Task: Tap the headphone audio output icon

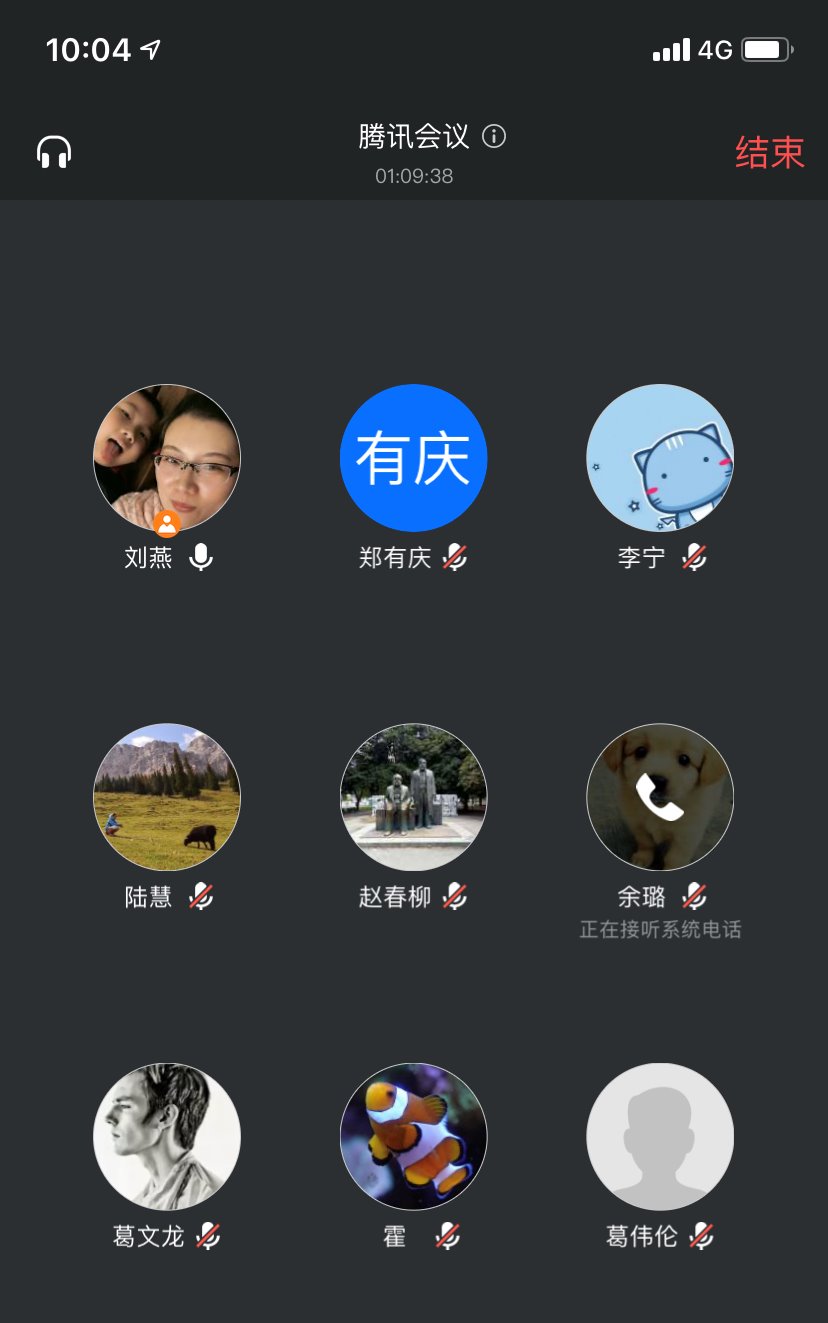Action: 54,152
